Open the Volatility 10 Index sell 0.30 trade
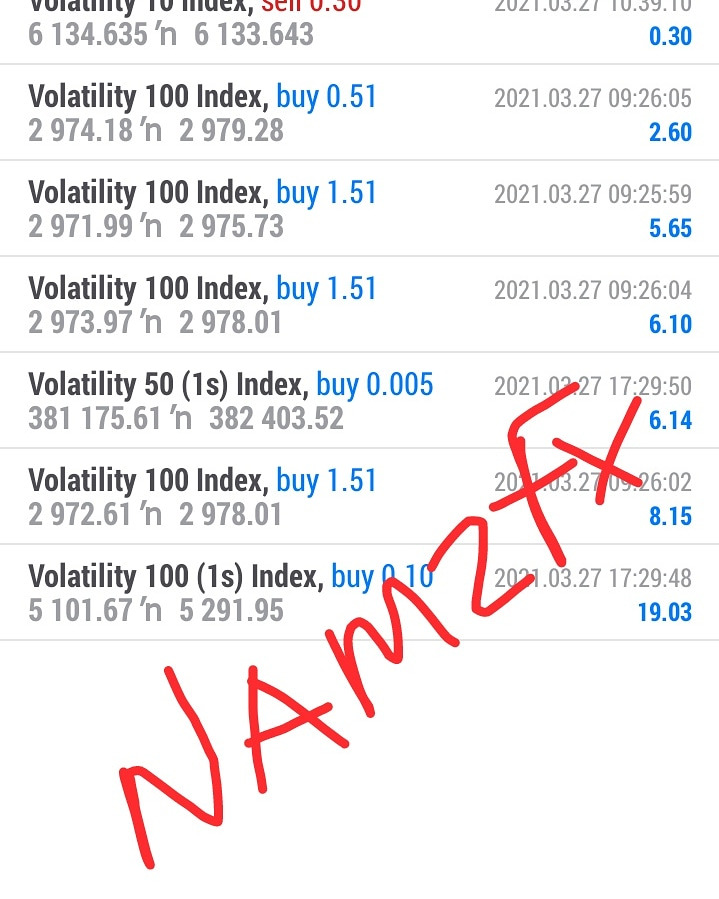The width and height of the screenshot is (719, 899). pos(360,32)
